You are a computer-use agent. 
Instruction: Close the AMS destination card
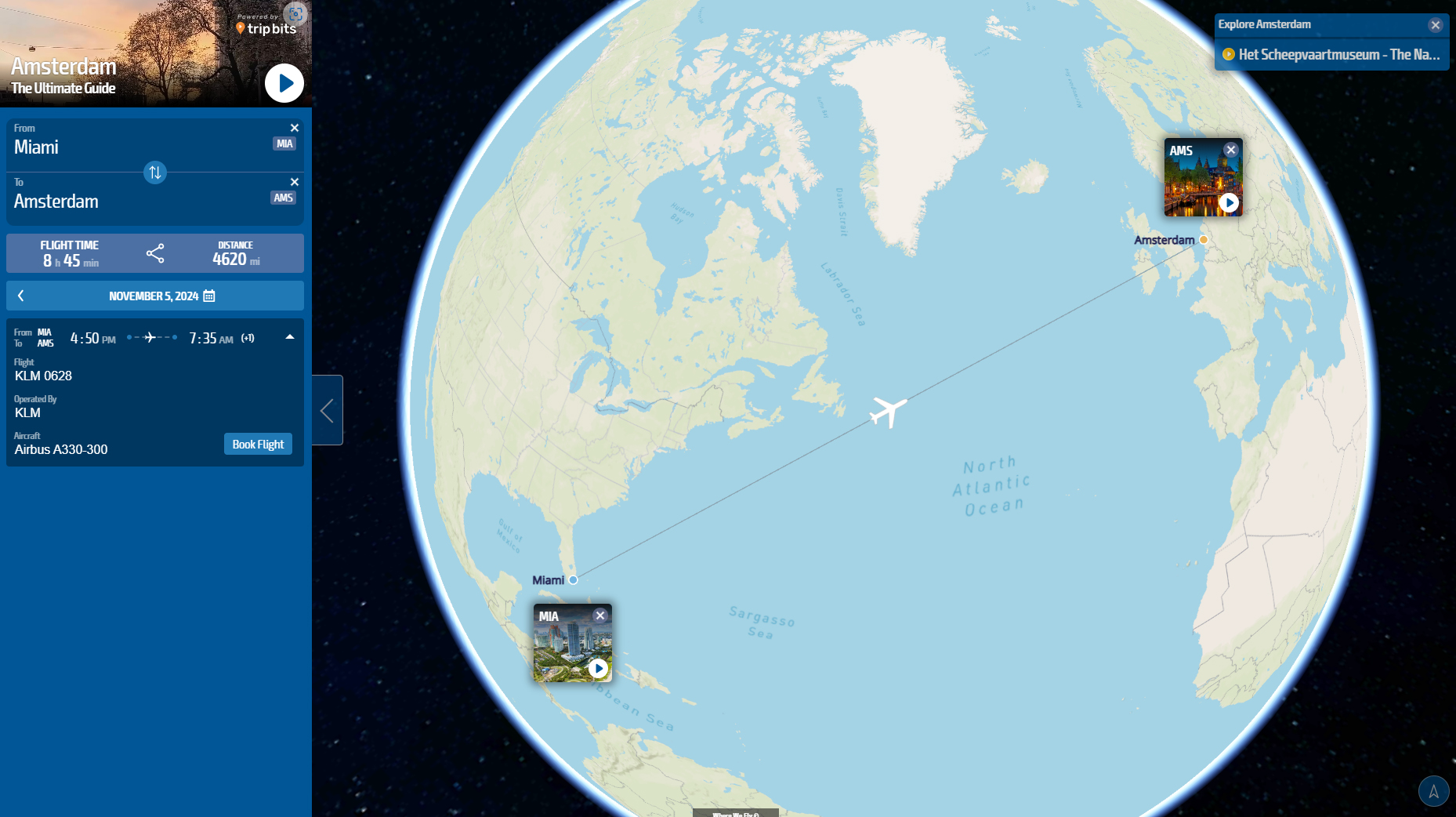click(1231, 150)
